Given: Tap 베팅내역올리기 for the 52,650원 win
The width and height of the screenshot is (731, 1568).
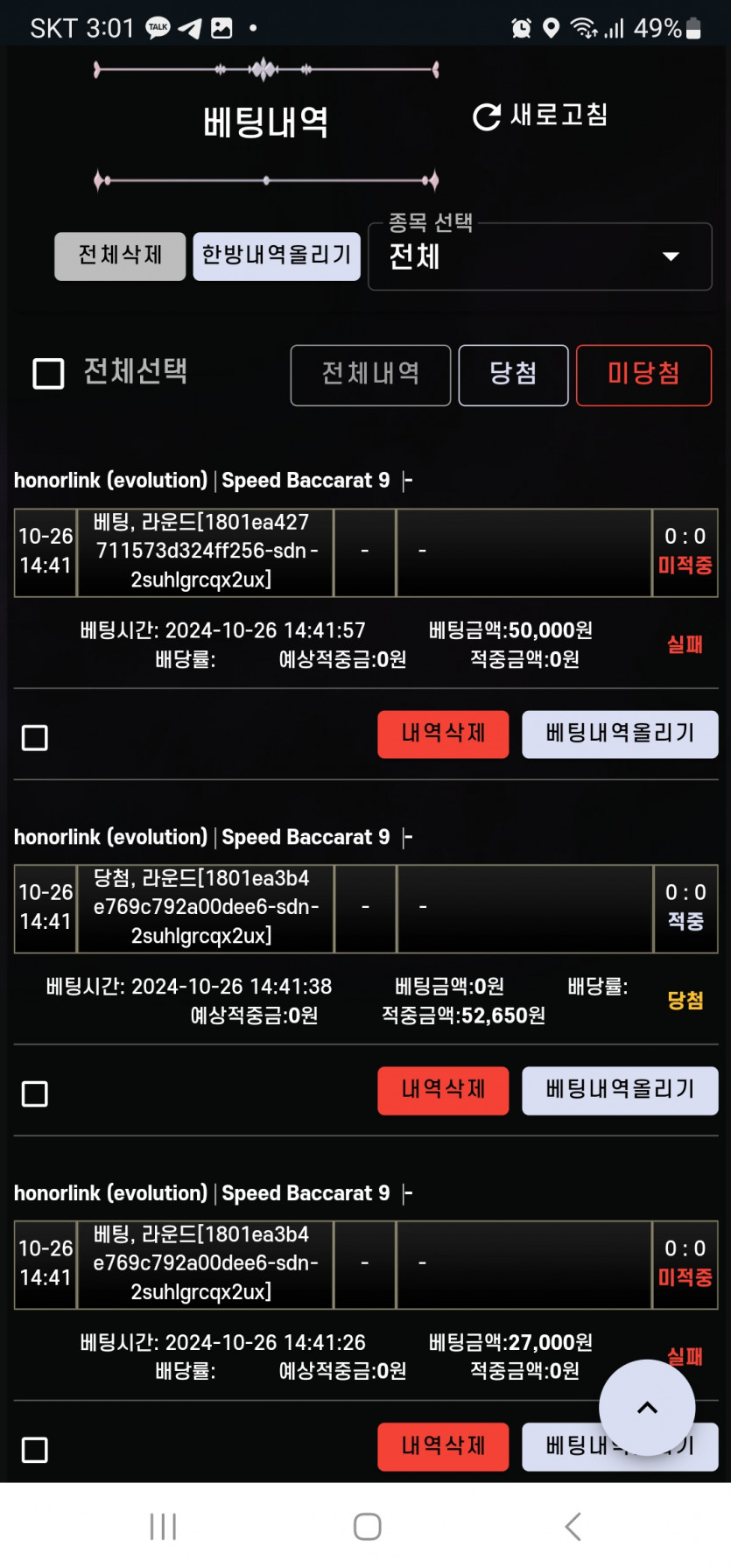Looking at the screenshot, I should [x=620, y=1090].
